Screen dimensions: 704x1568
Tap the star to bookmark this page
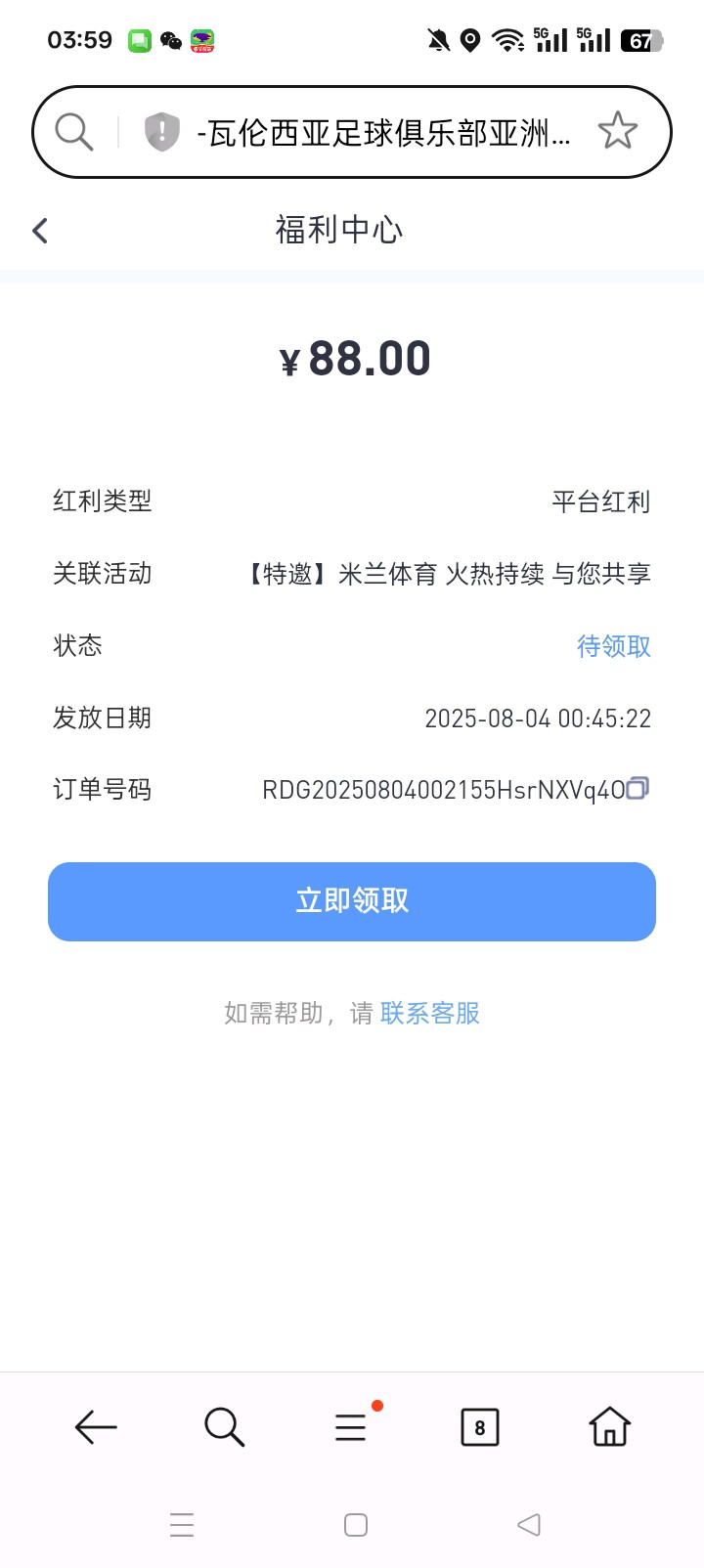point(618,130)
